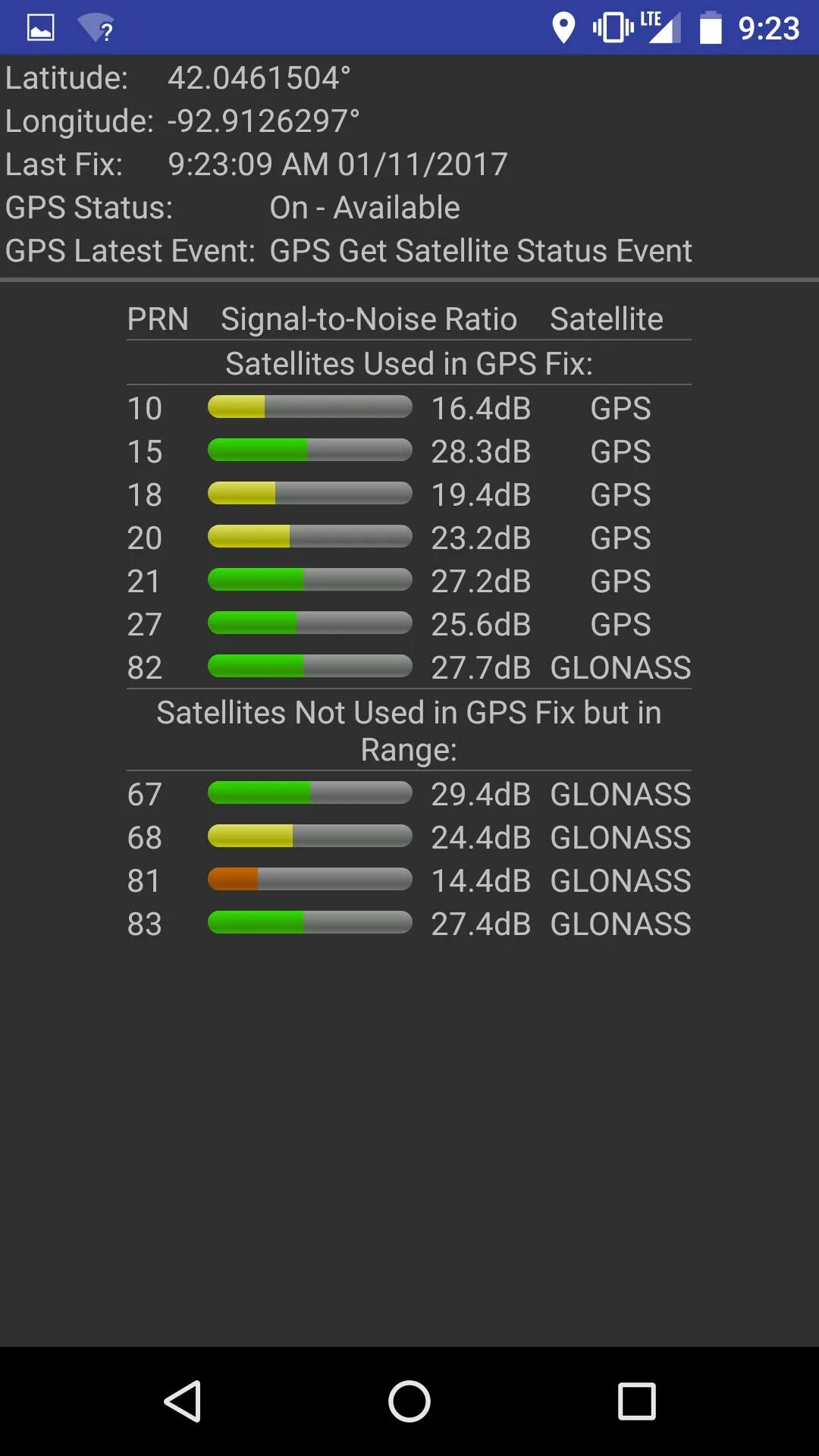Expand the PRN column header
This screenshot has width=819, height=1456.
[158, 318]
